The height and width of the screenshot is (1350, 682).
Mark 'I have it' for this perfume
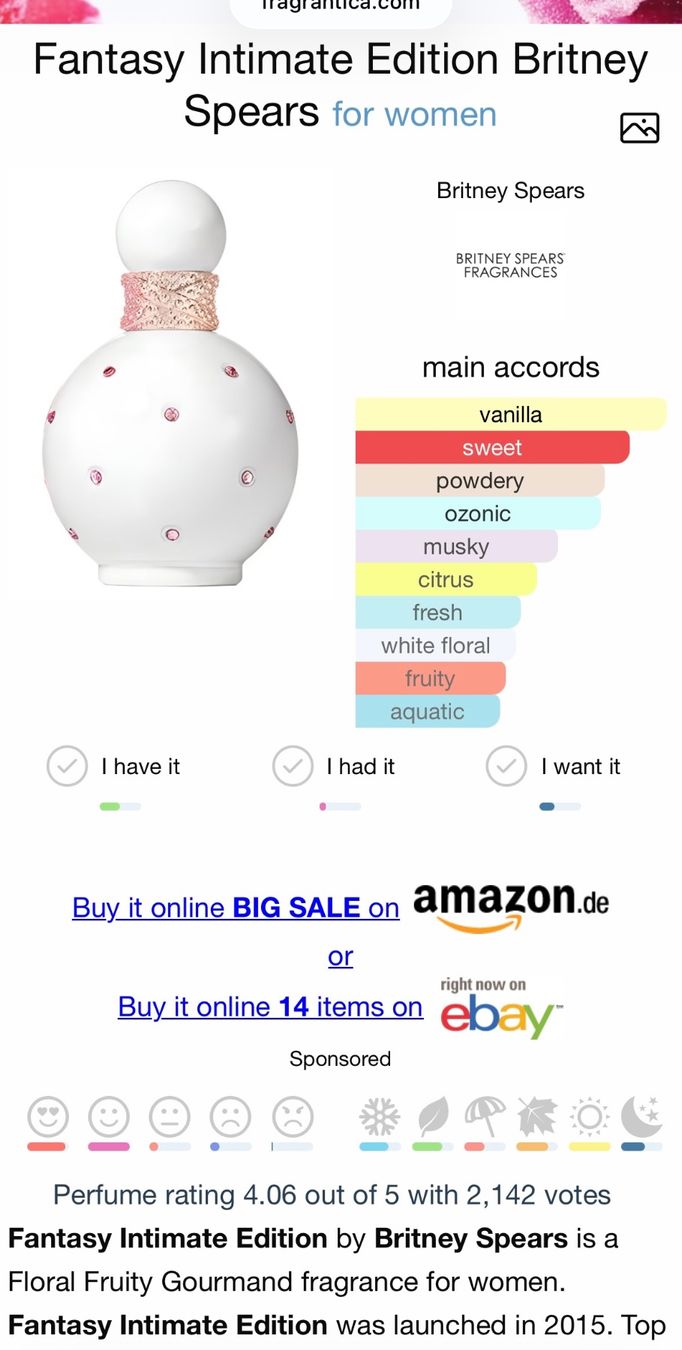click(x=67, y=767)
